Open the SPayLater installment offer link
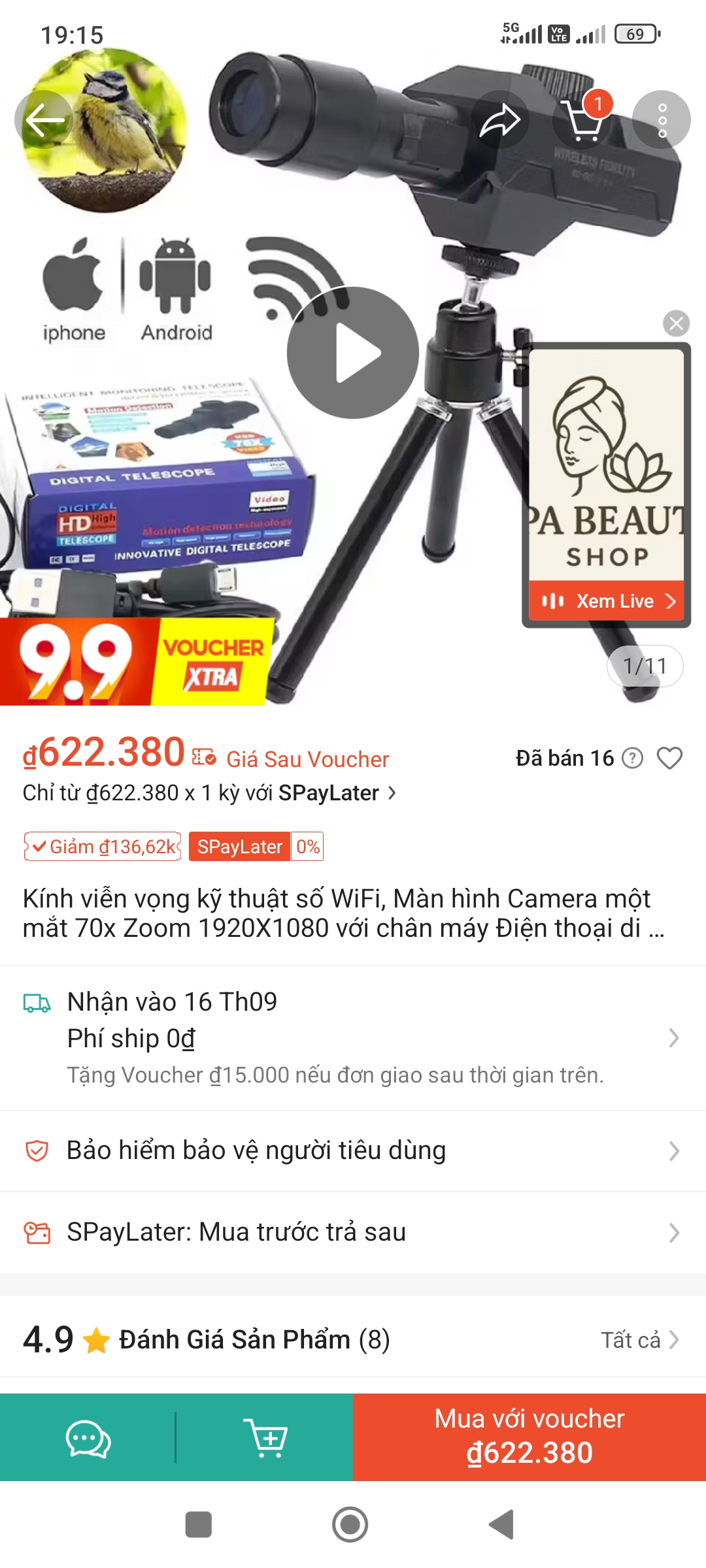 209,793
